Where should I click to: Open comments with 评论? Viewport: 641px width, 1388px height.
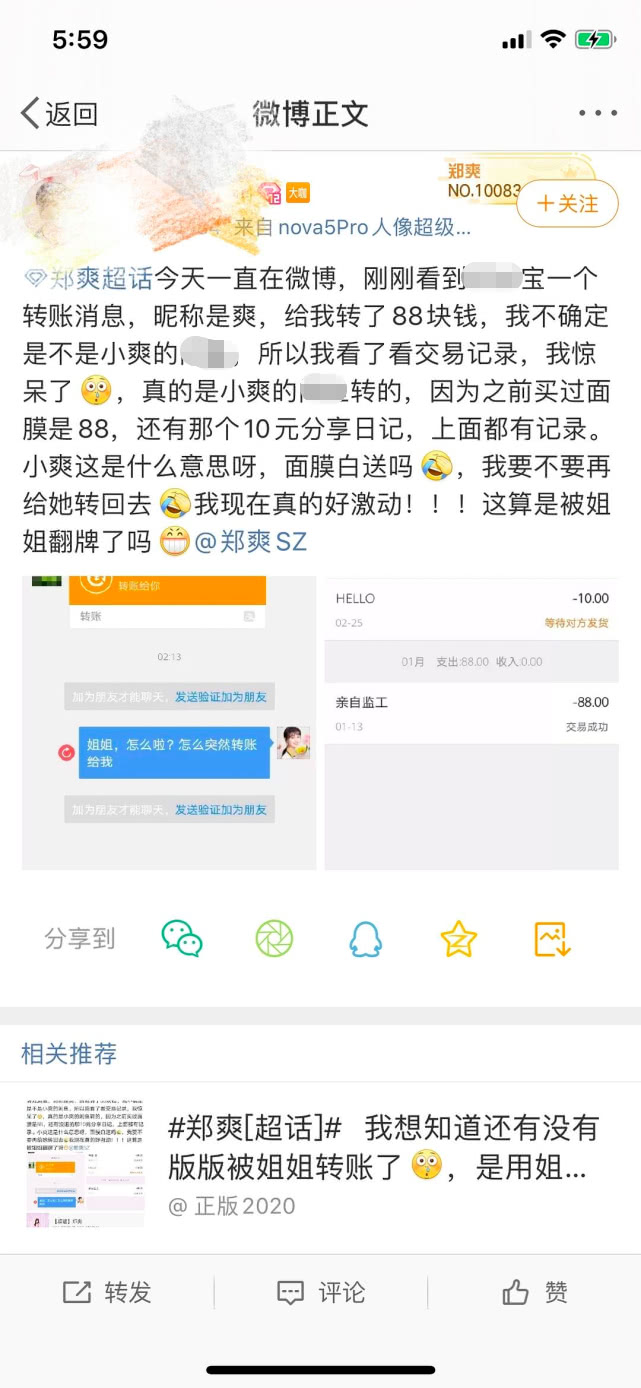click(x=321, y=1292)
